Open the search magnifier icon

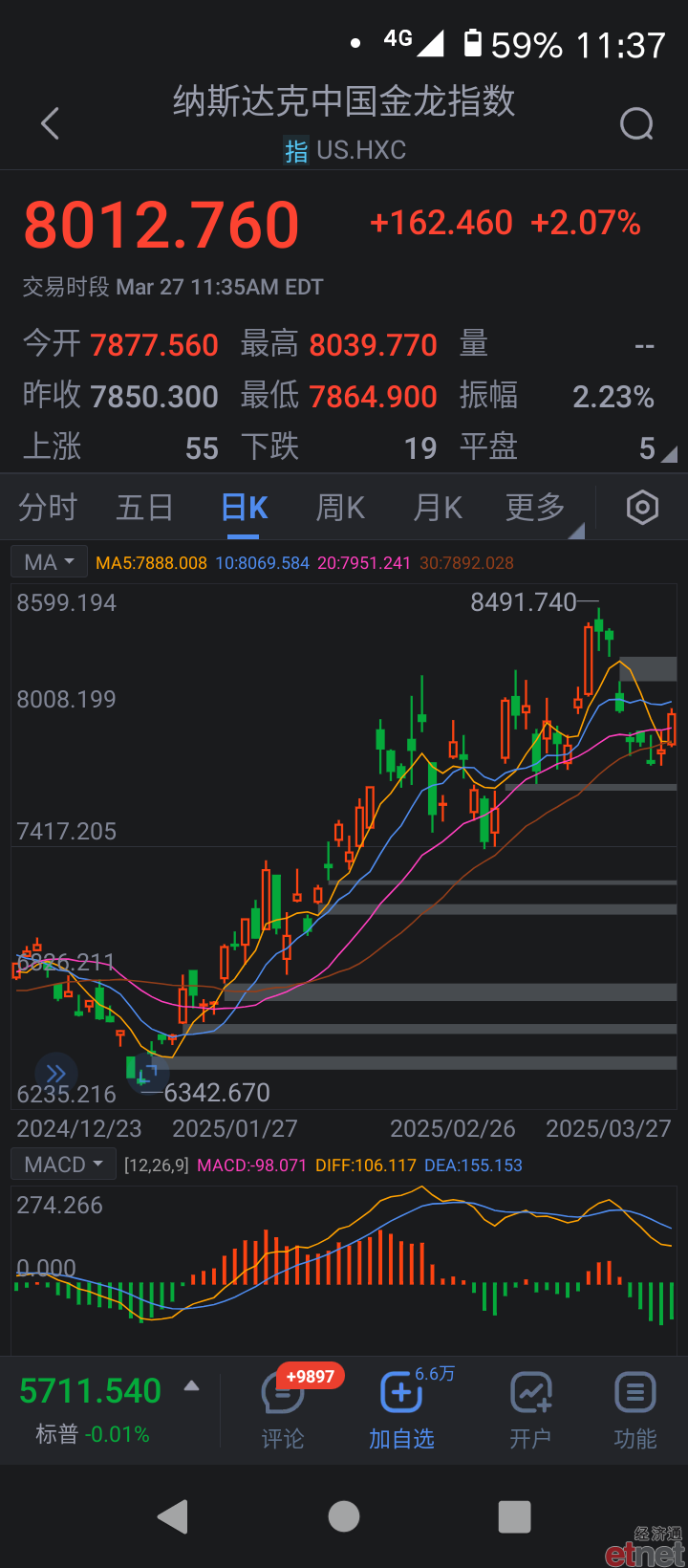(636, 123)
